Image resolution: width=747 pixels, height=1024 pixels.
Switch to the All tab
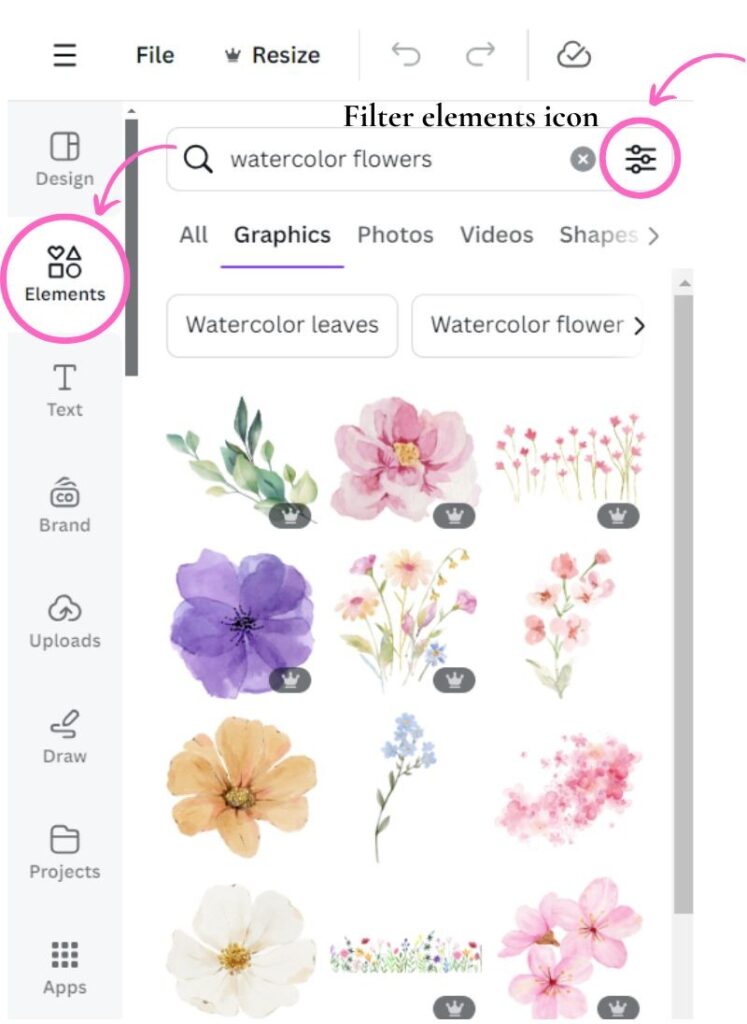(x=193, y=235)
